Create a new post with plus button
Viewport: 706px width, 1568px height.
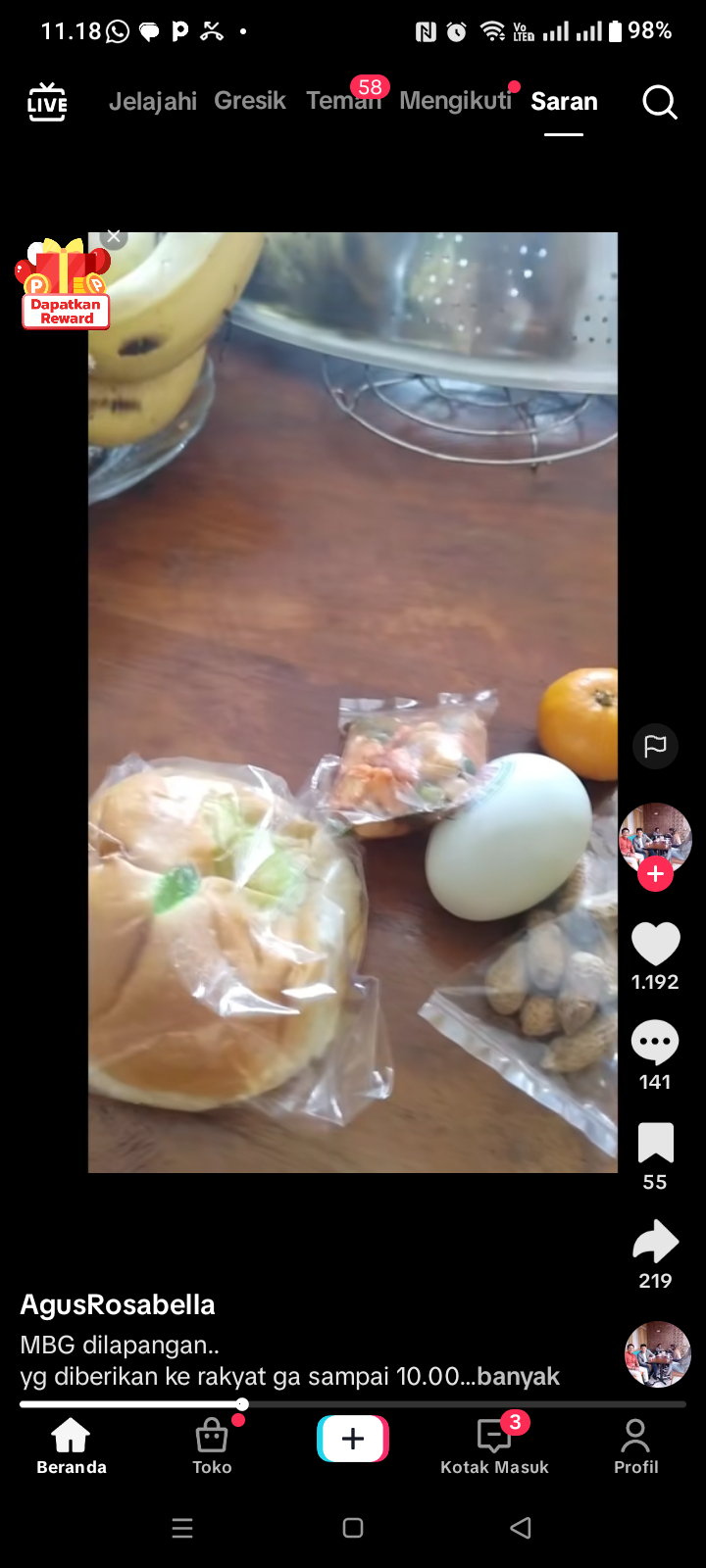pyautogui.click(x=353, y=1439)
